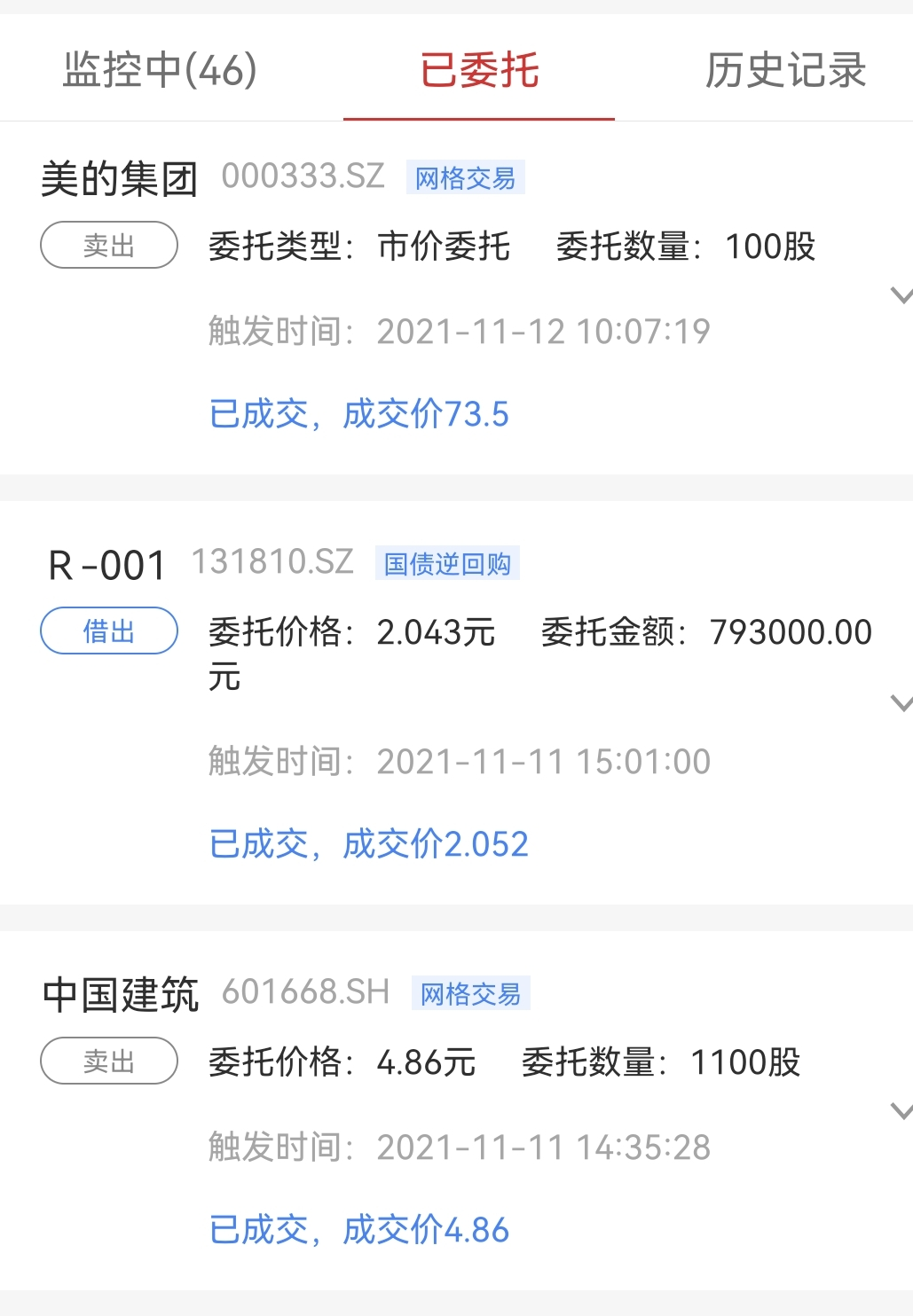Open the 历史记录 tab

(785, 70)
